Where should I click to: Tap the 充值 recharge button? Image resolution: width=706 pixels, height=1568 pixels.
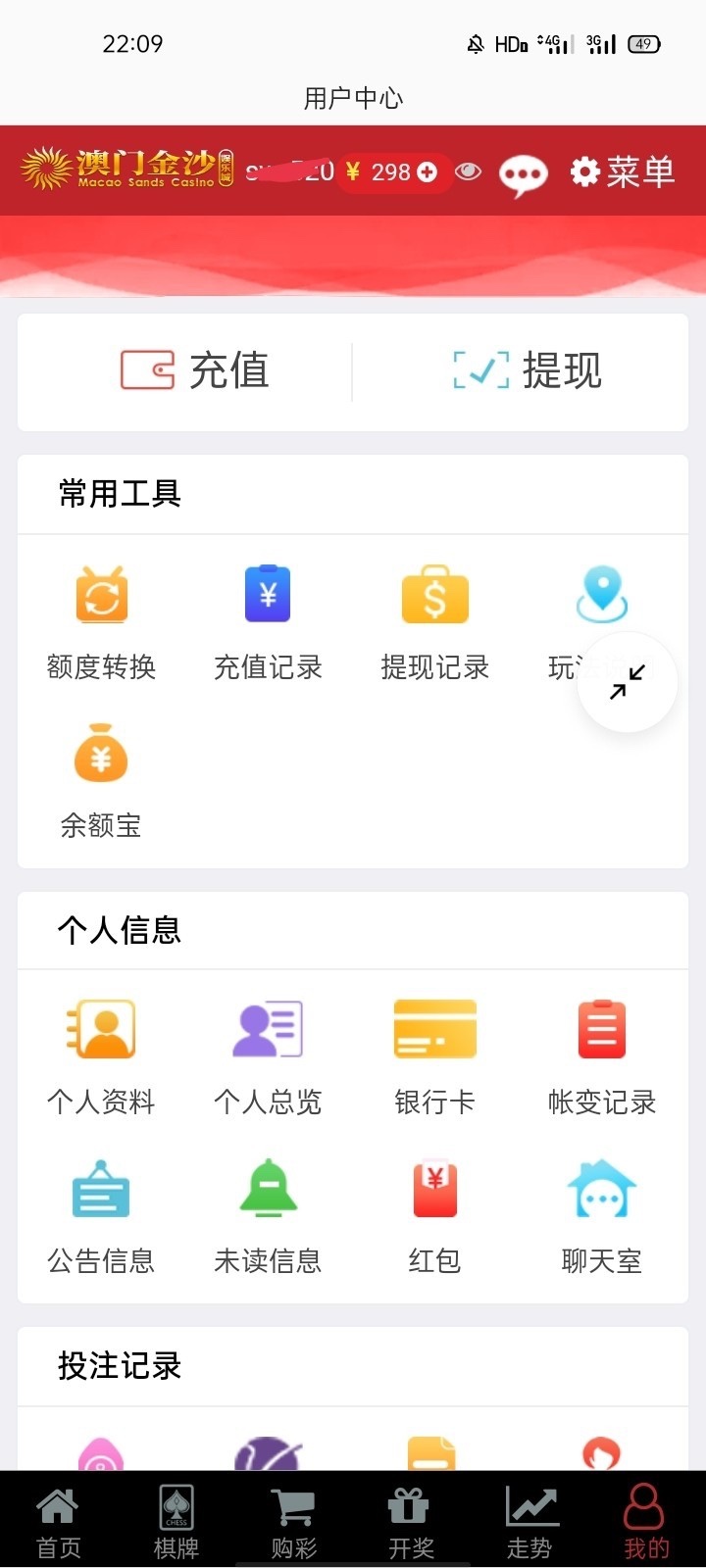[x=194, y=371]
